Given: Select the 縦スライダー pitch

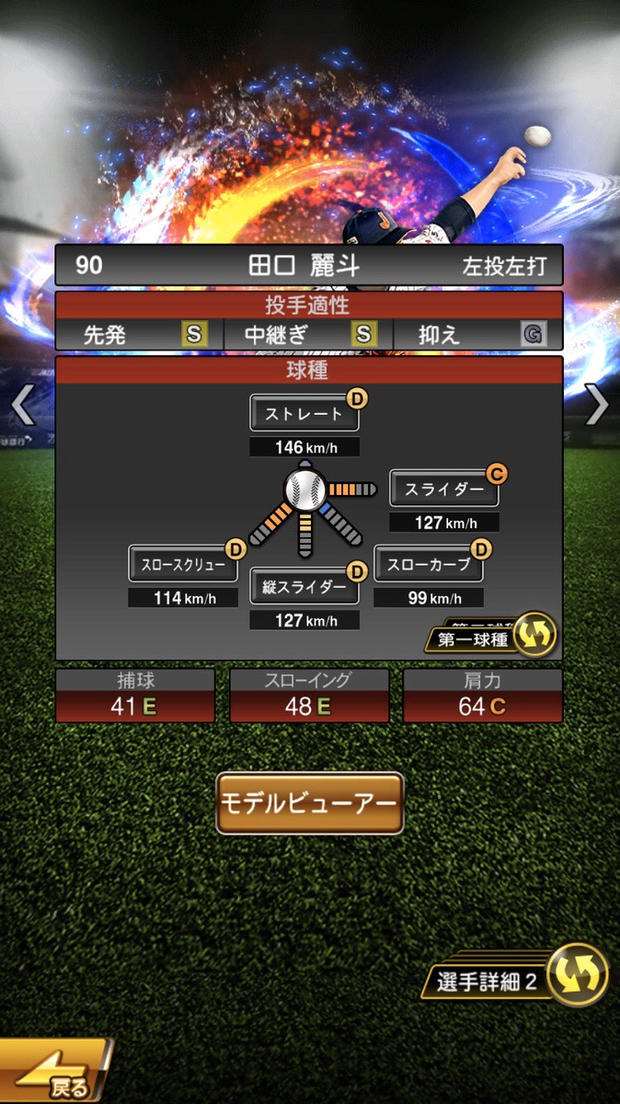Looking at the screenshot, I should [x=304, y=588].
